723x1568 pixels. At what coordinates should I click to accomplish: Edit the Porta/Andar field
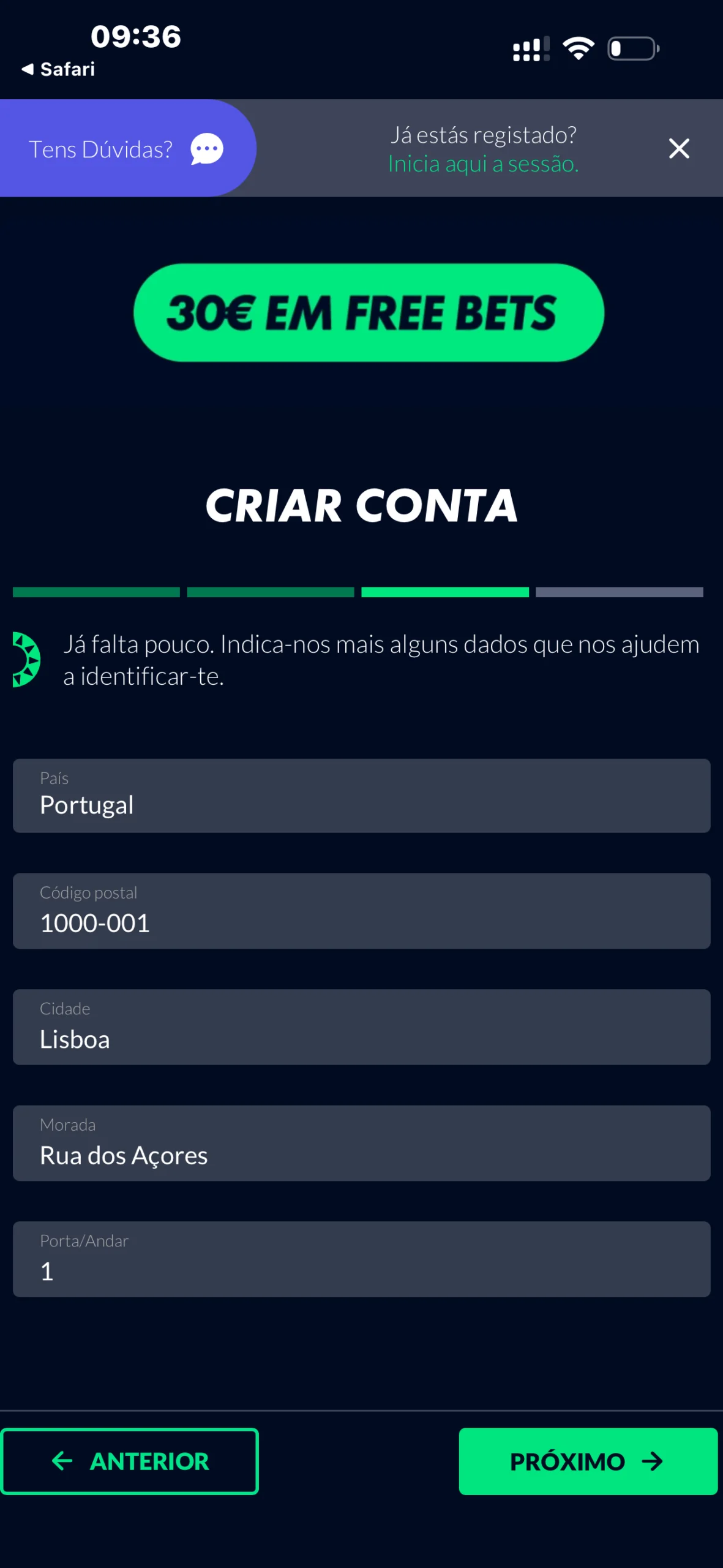tap(361, 1259)
